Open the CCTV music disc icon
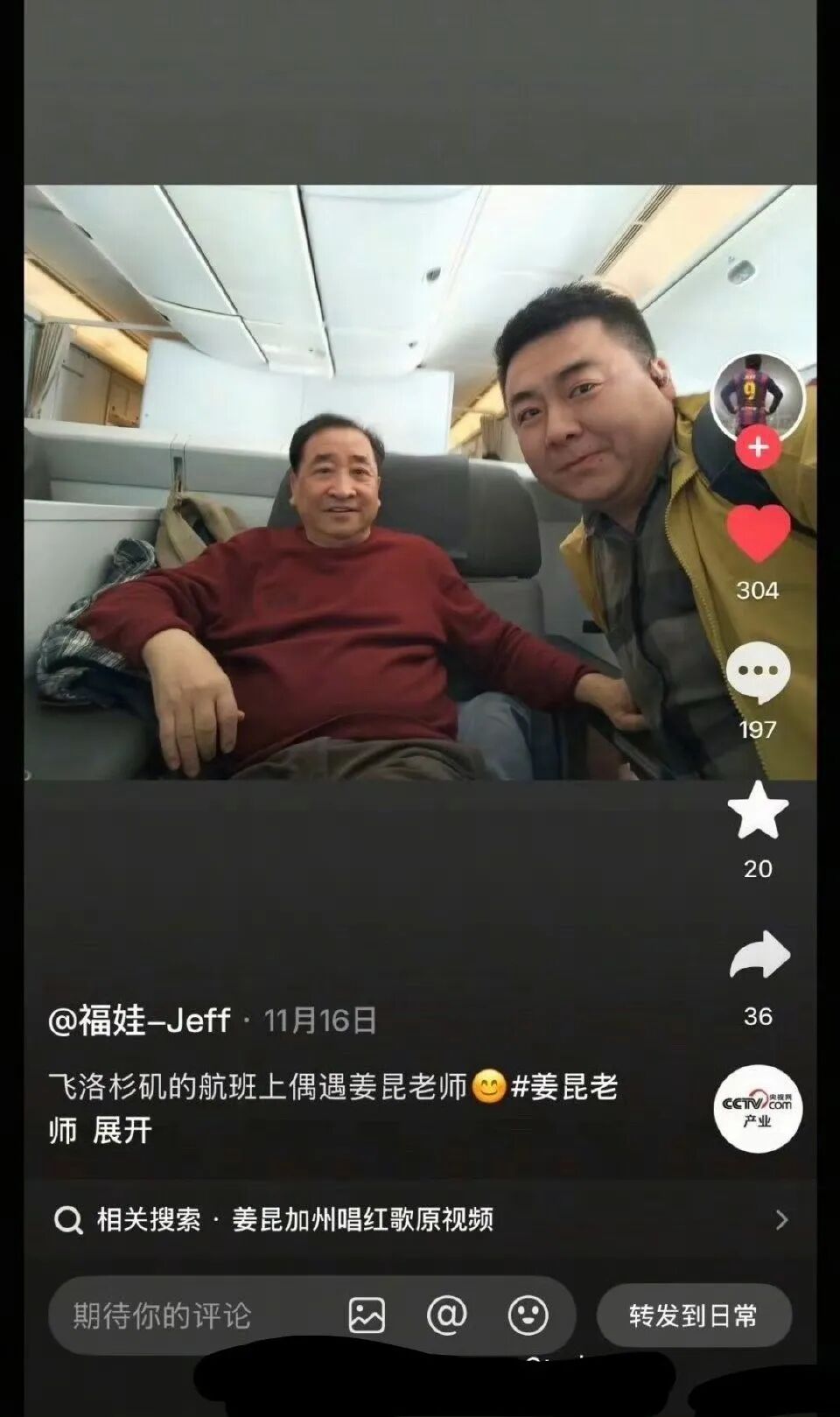The image size is (840, 1417). point(758,1107)
